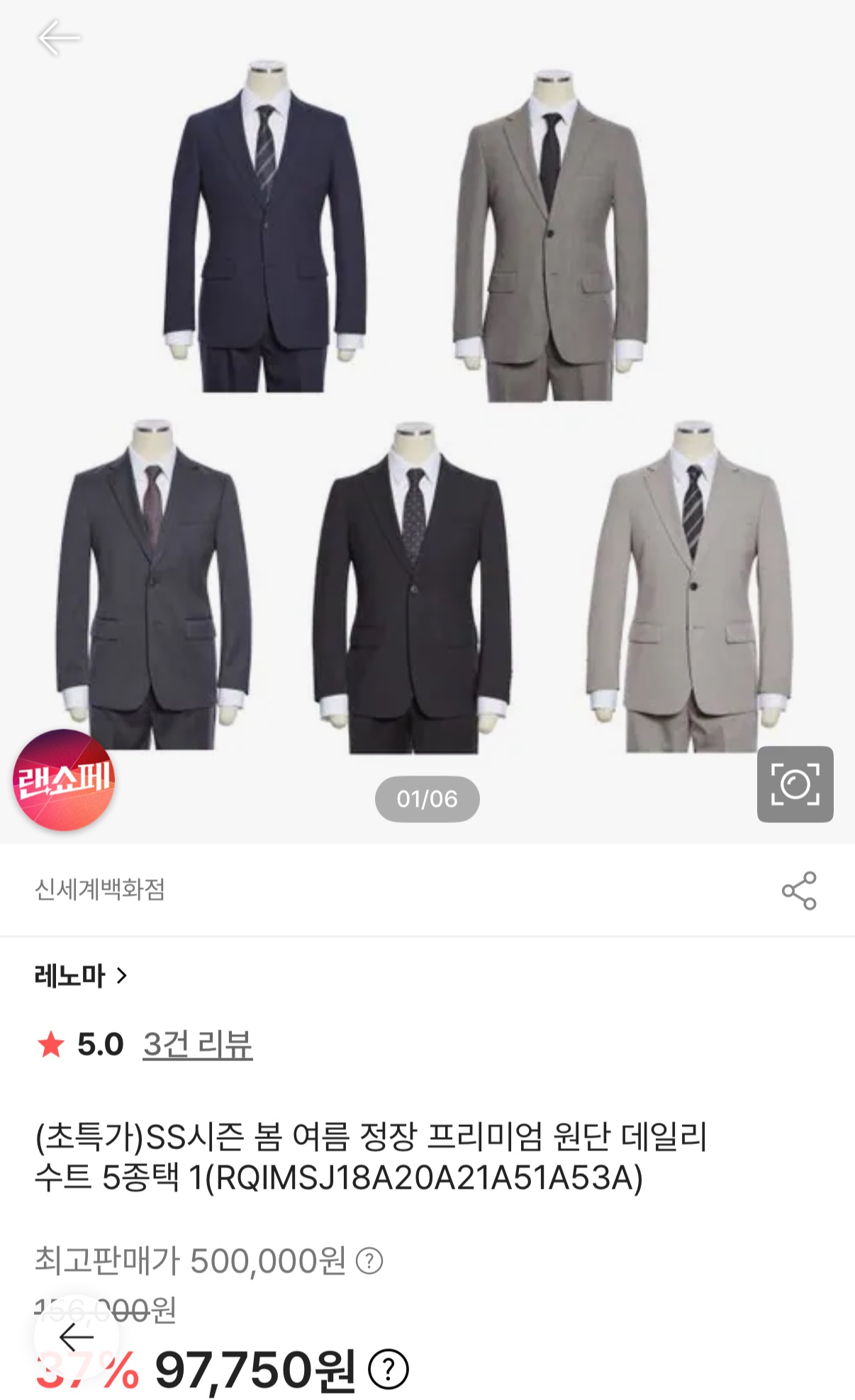The height and width of the screenshot is (1400, 855).
Task: Tap the floating back arrow button
Action: click(x=76, y=1337)
